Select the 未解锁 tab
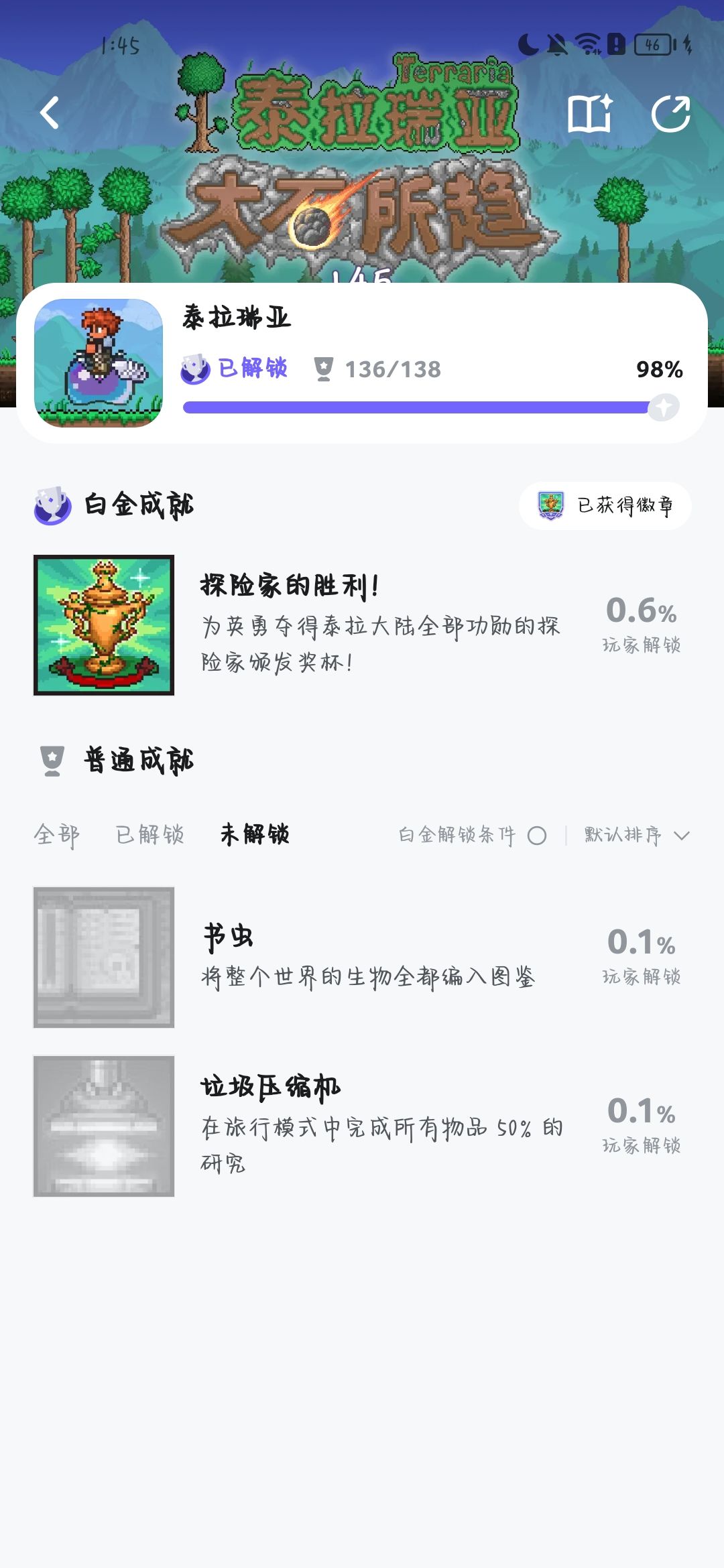 [x=255, y=835]
